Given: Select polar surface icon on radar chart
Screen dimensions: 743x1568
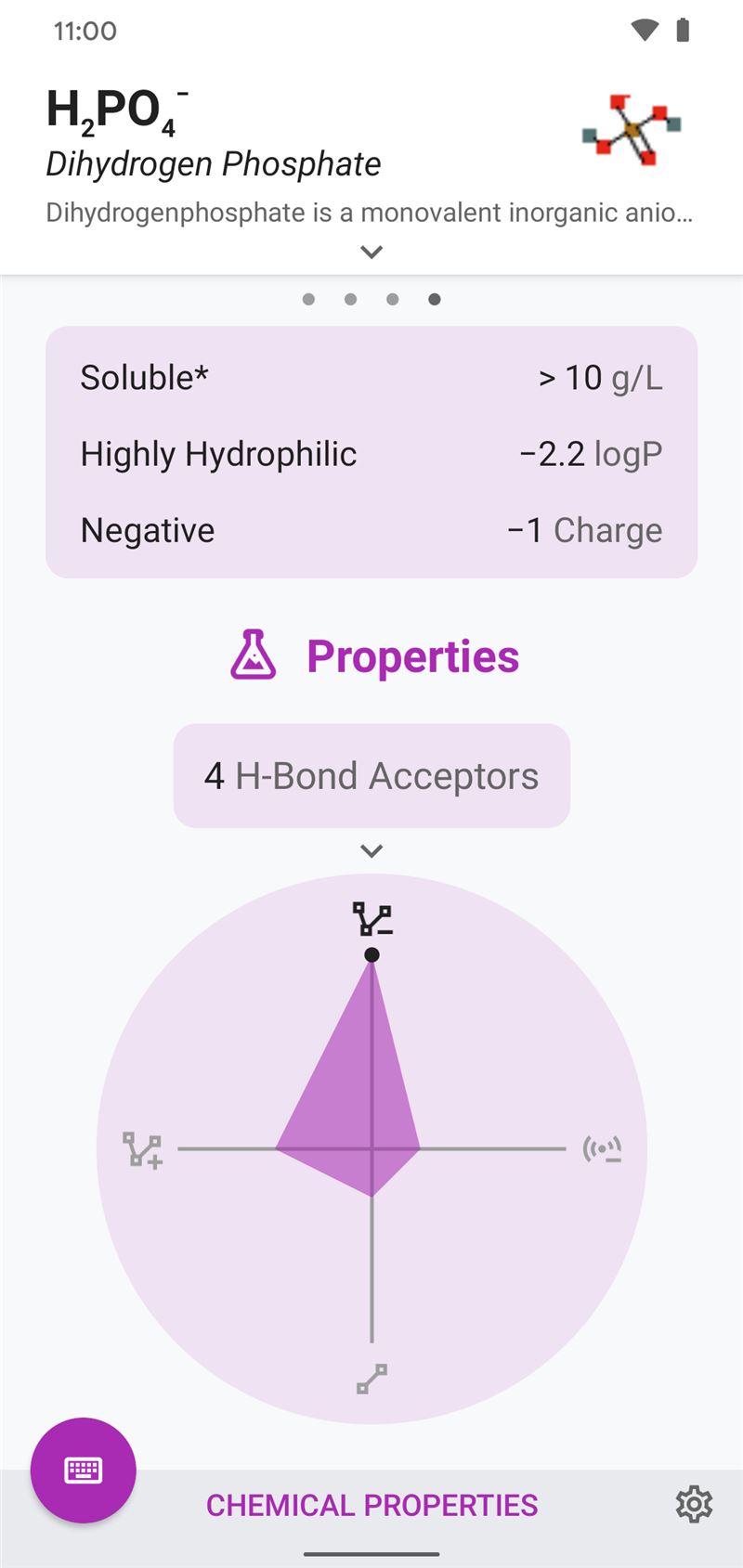Looking at the screenshot, I should coord(602,1149).
